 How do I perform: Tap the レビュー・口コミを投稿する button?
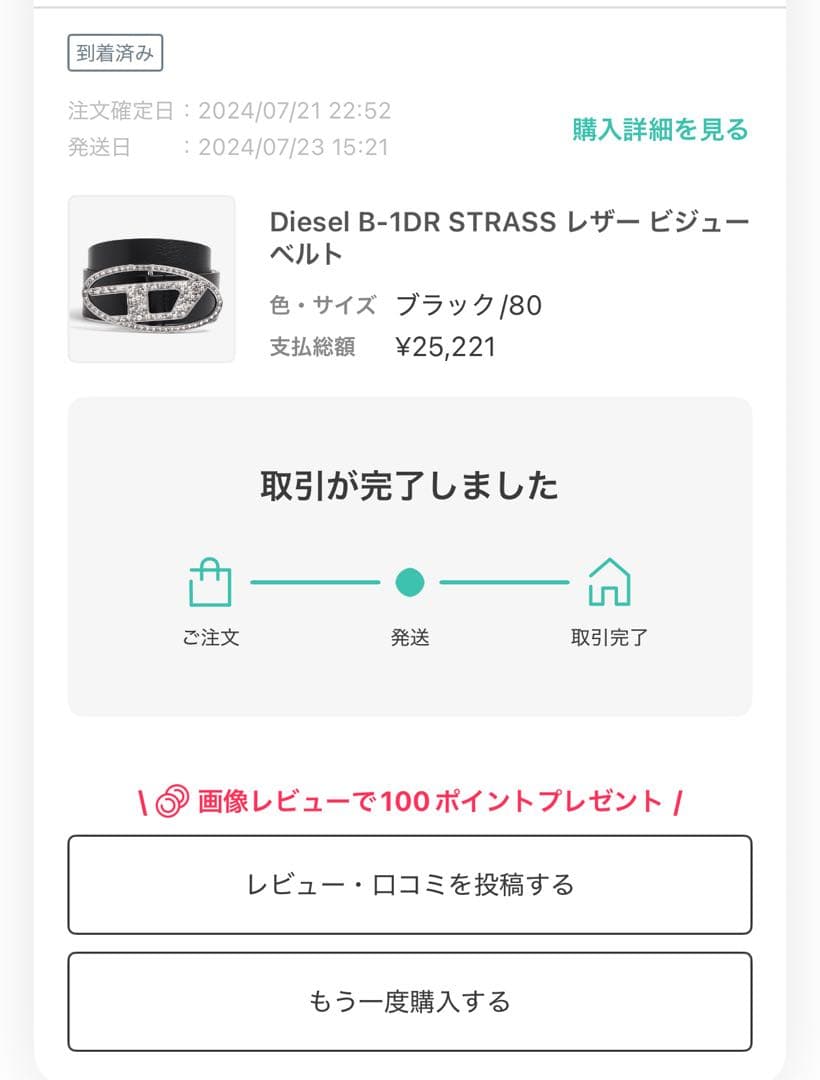pos(409,884)
